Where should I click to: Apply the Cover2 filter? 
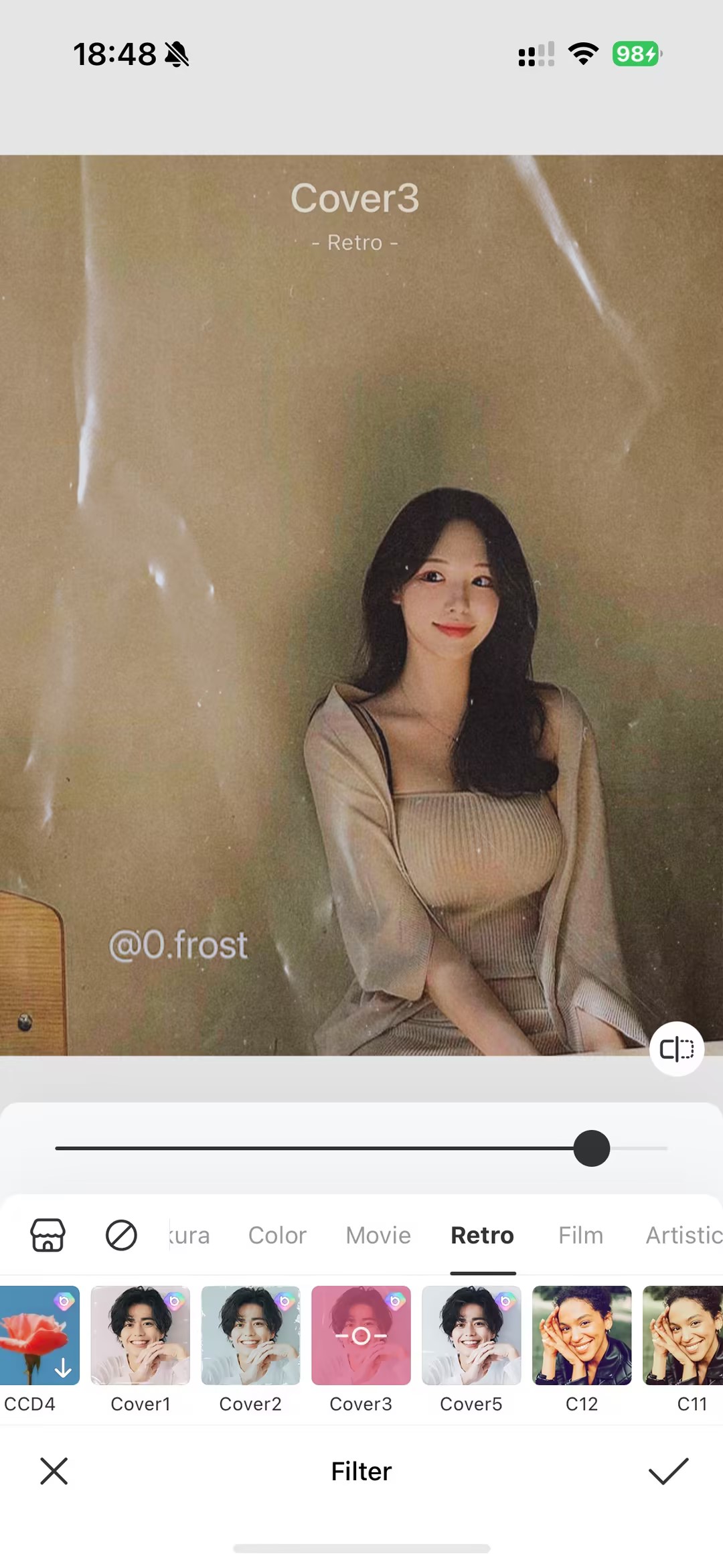[250, 1336]
